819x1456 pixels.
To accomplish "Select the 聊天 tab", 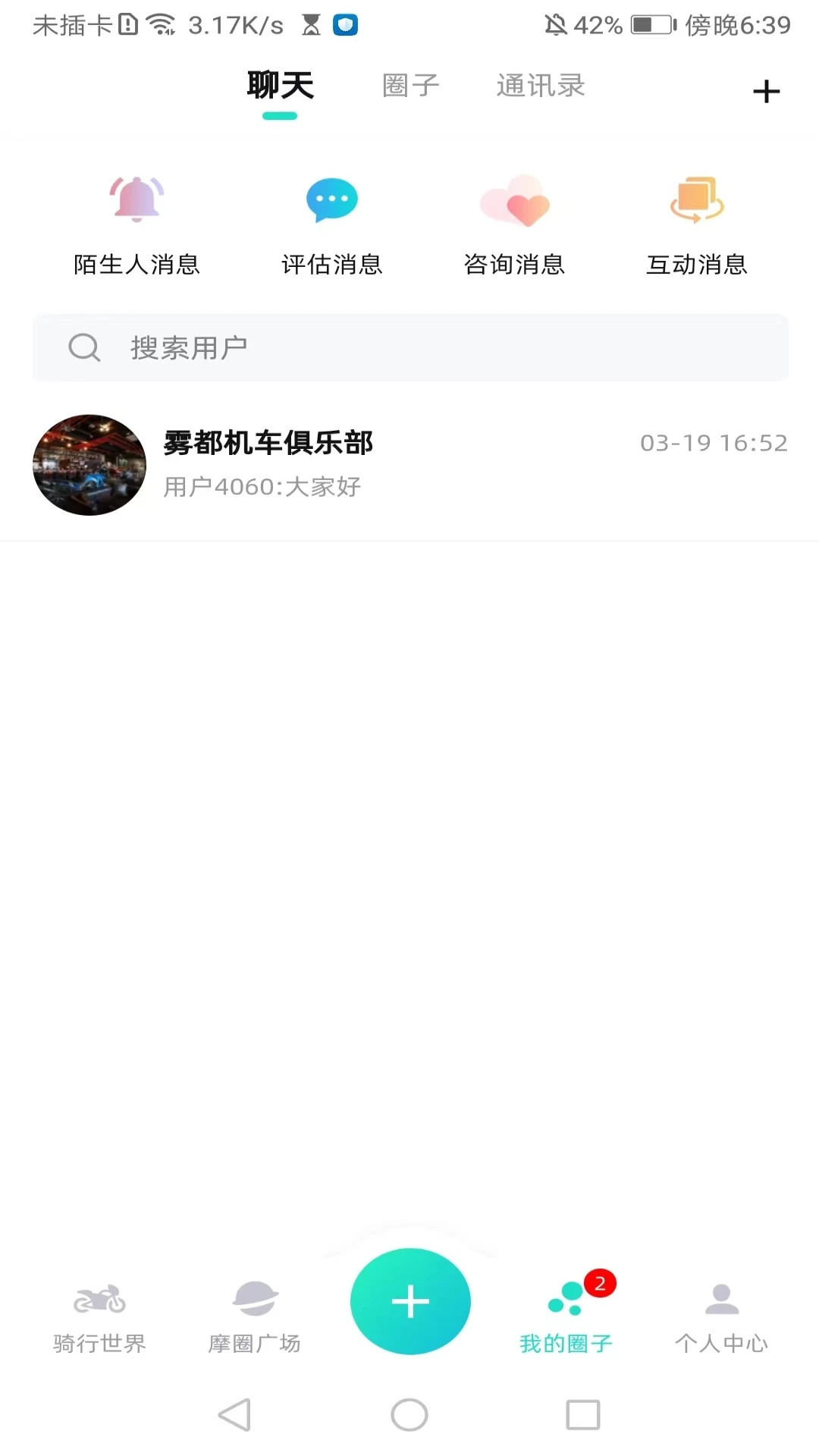I will click(278, 85).
